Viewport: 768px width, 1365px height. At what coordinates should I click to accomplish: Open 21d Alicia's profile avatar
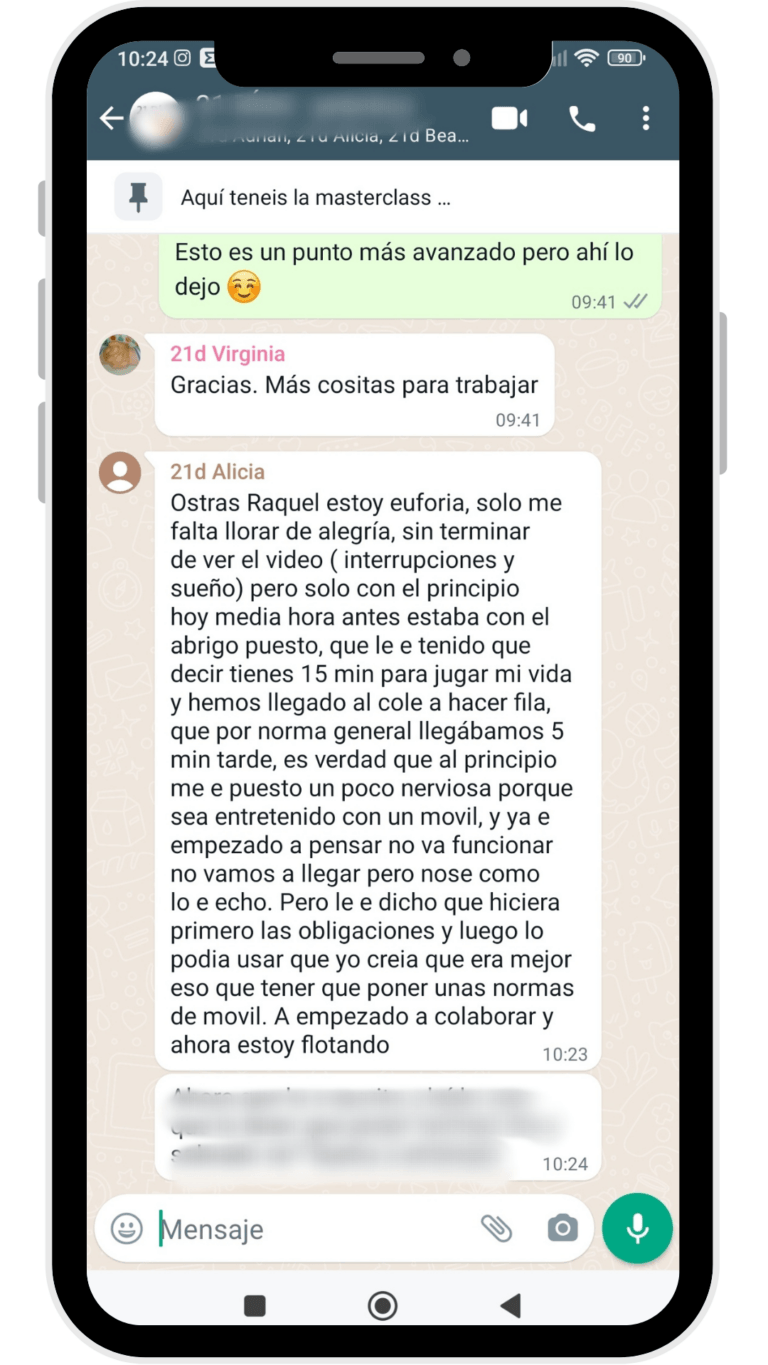[120, 472]
